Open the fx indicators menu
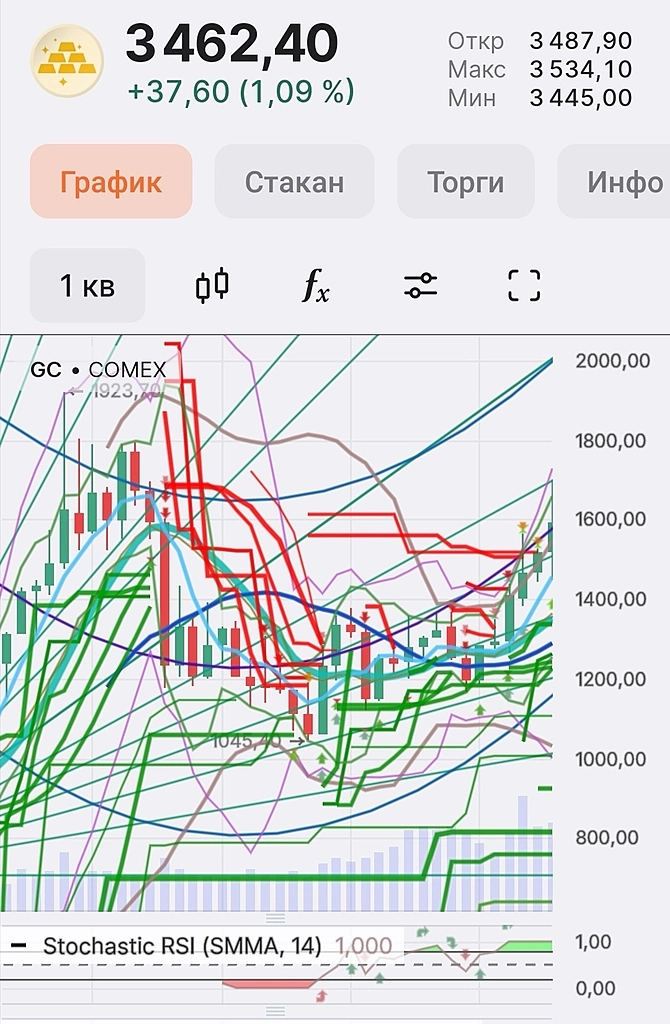This screenshot has height=1024, width=670. [x=316, y=287]
